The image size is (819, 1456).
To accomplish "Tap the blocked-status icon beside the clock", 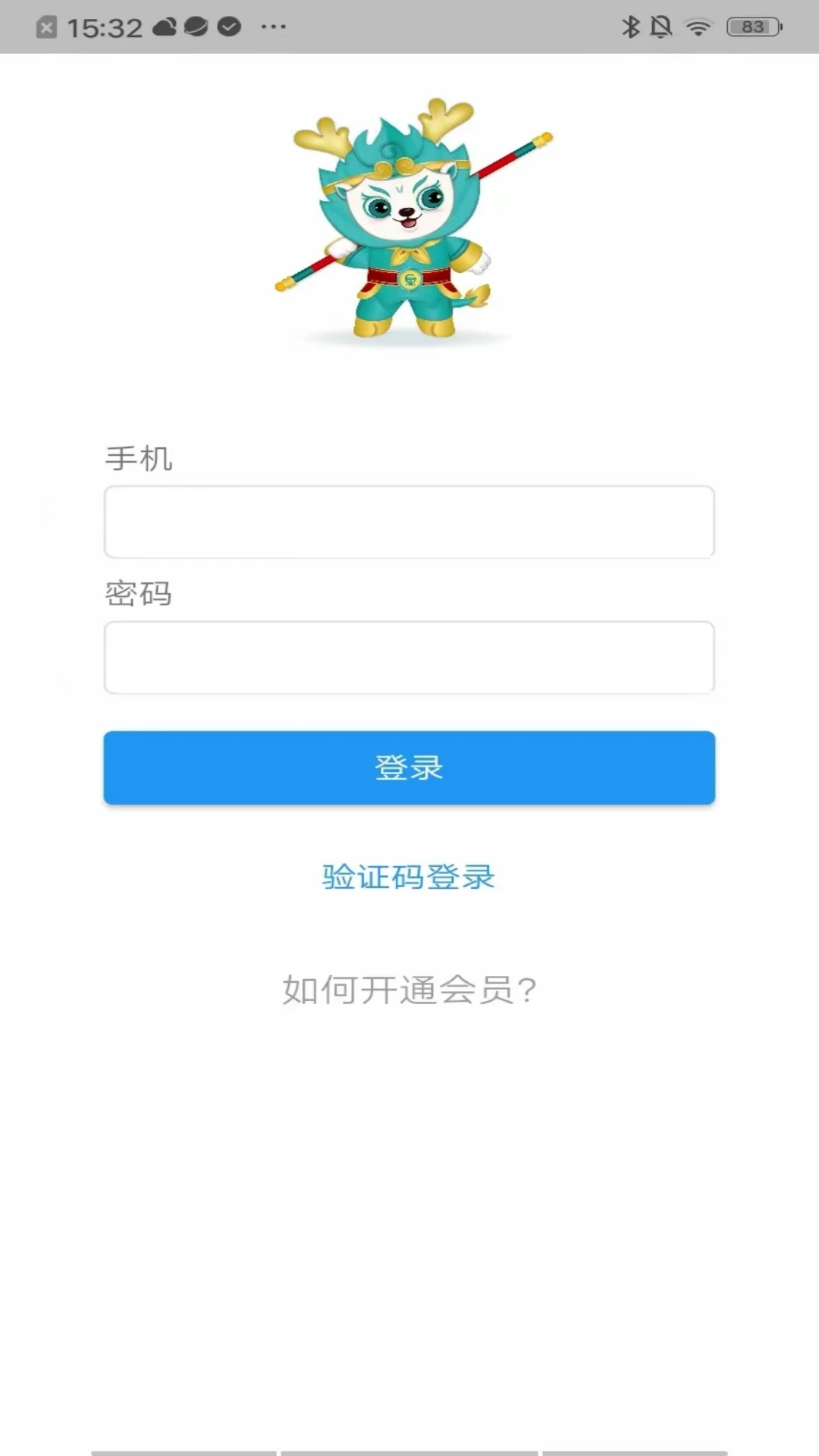I will tap(47, 27).
